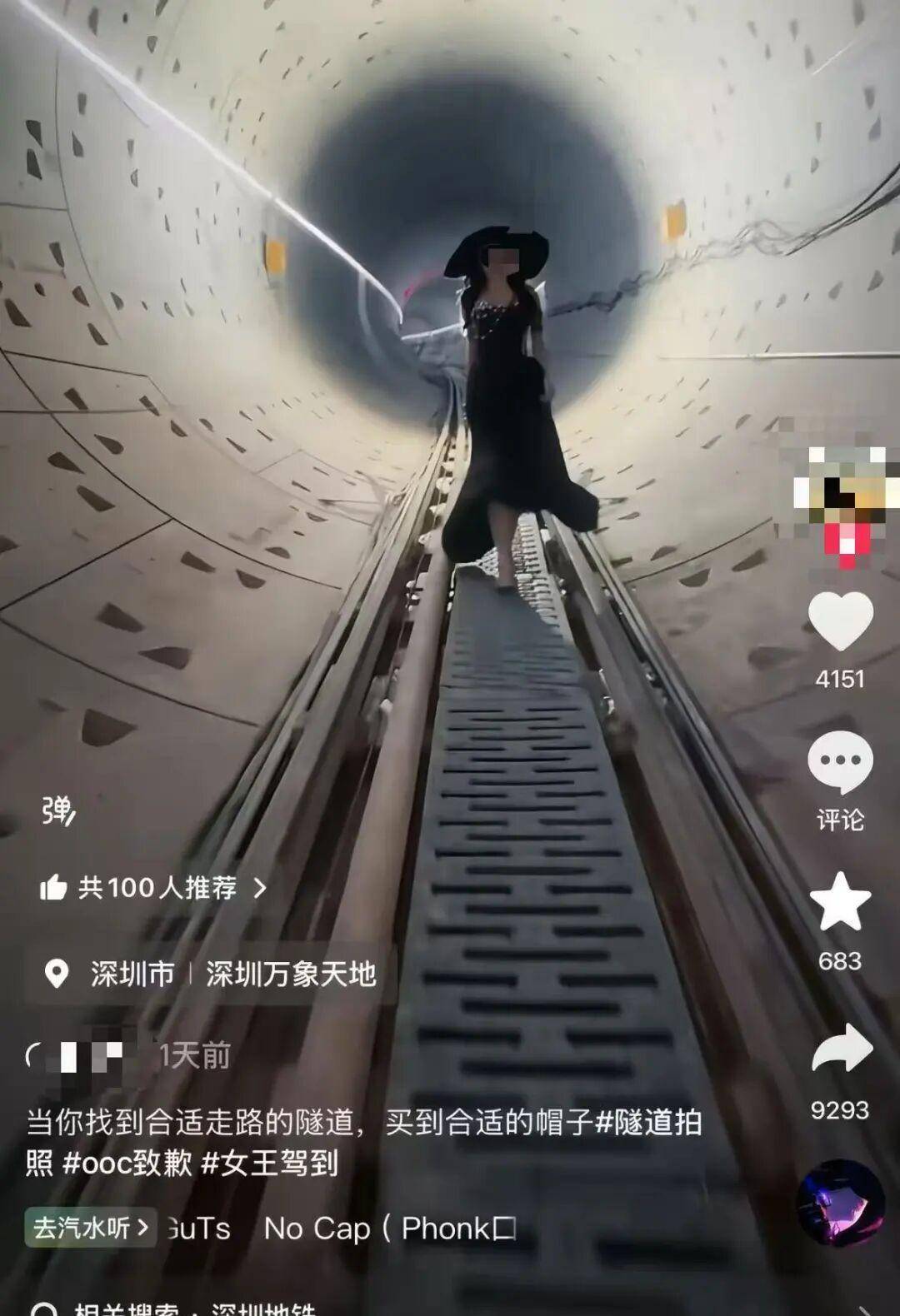View the 共100人推荐 recommendations
The width and height of the screenshot is (900, 1316).
(153, 888)
